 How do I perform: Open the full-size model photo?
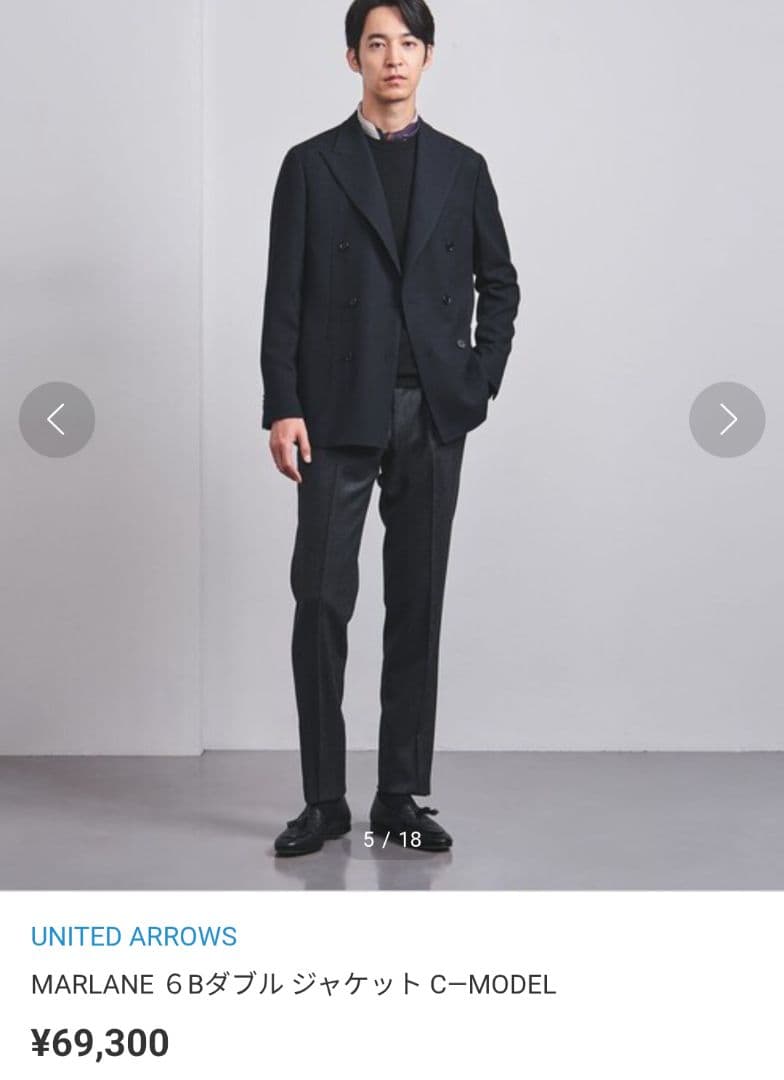pos(390,430)
